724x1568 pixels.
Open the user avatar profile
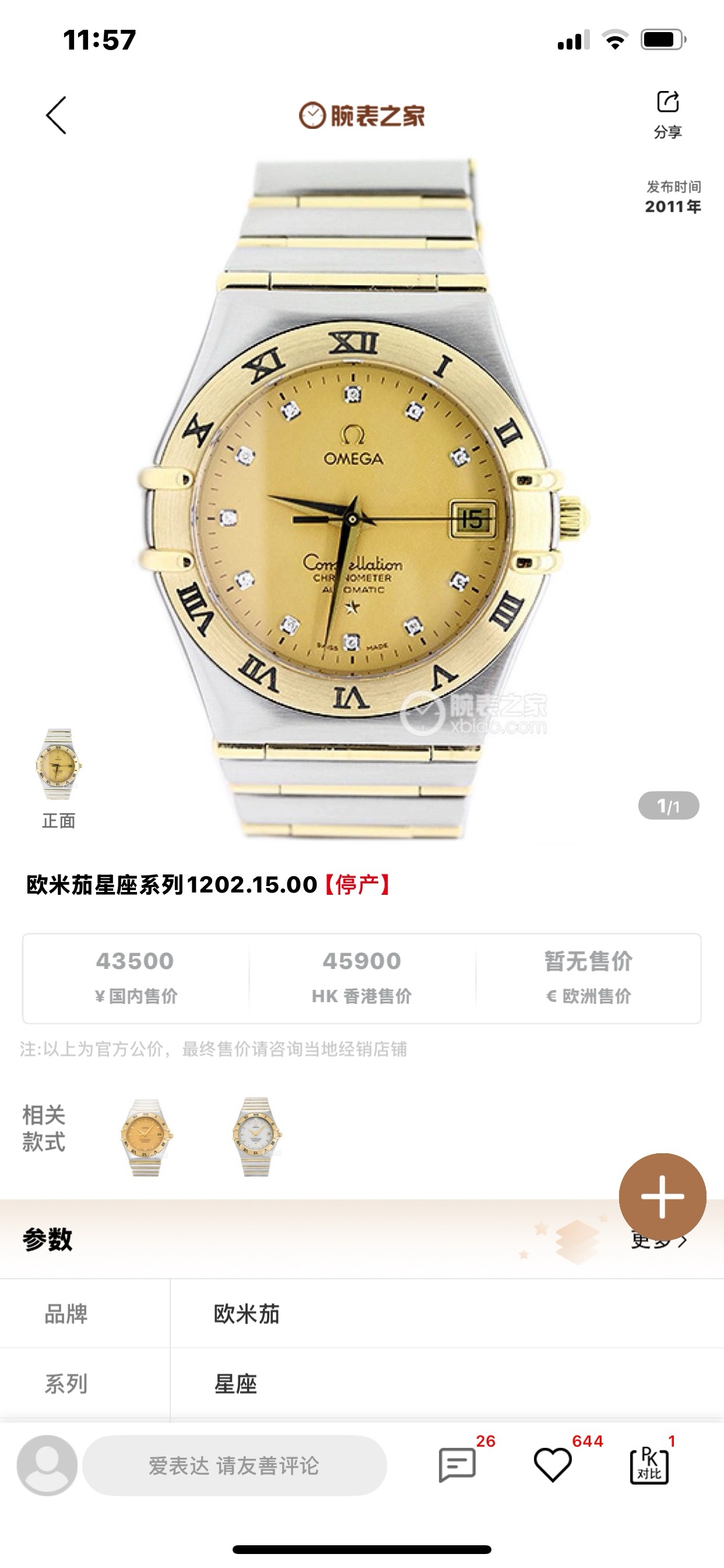[47, 1465]
